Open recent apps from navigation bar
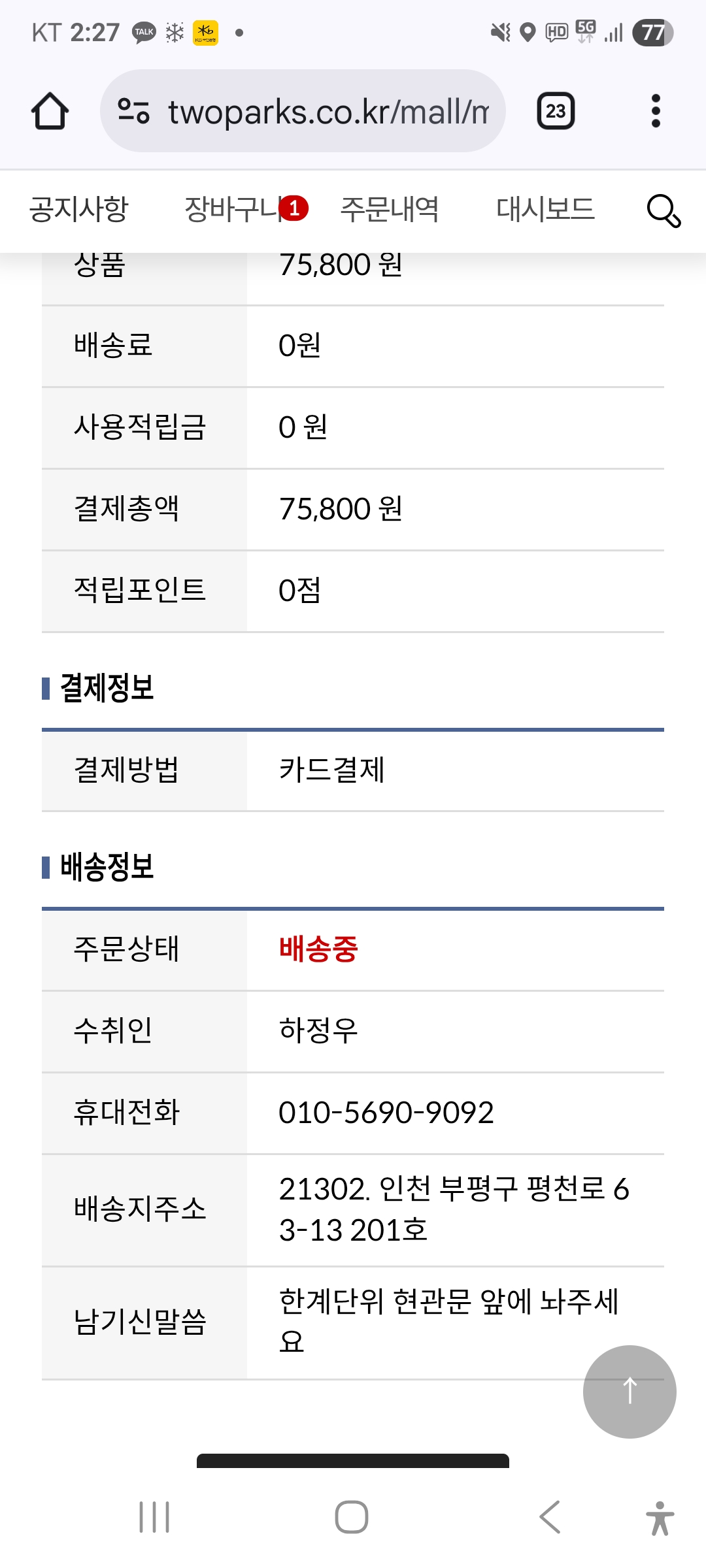This screenshot has height=1568, width=706. (x=154, y=1517)
